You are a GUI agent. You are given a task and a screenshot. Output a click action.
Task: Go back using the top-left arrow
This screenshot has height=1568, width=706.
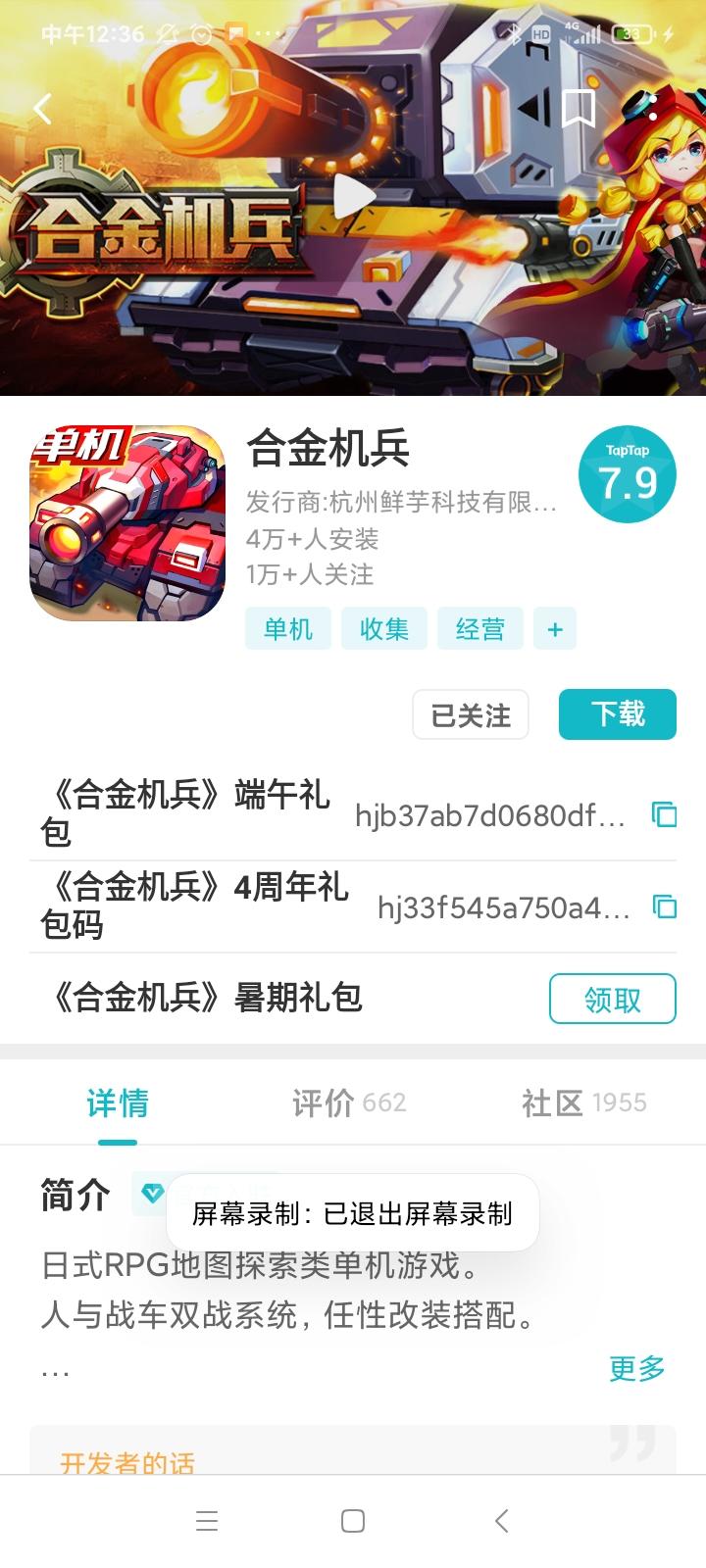pos(43,108)
